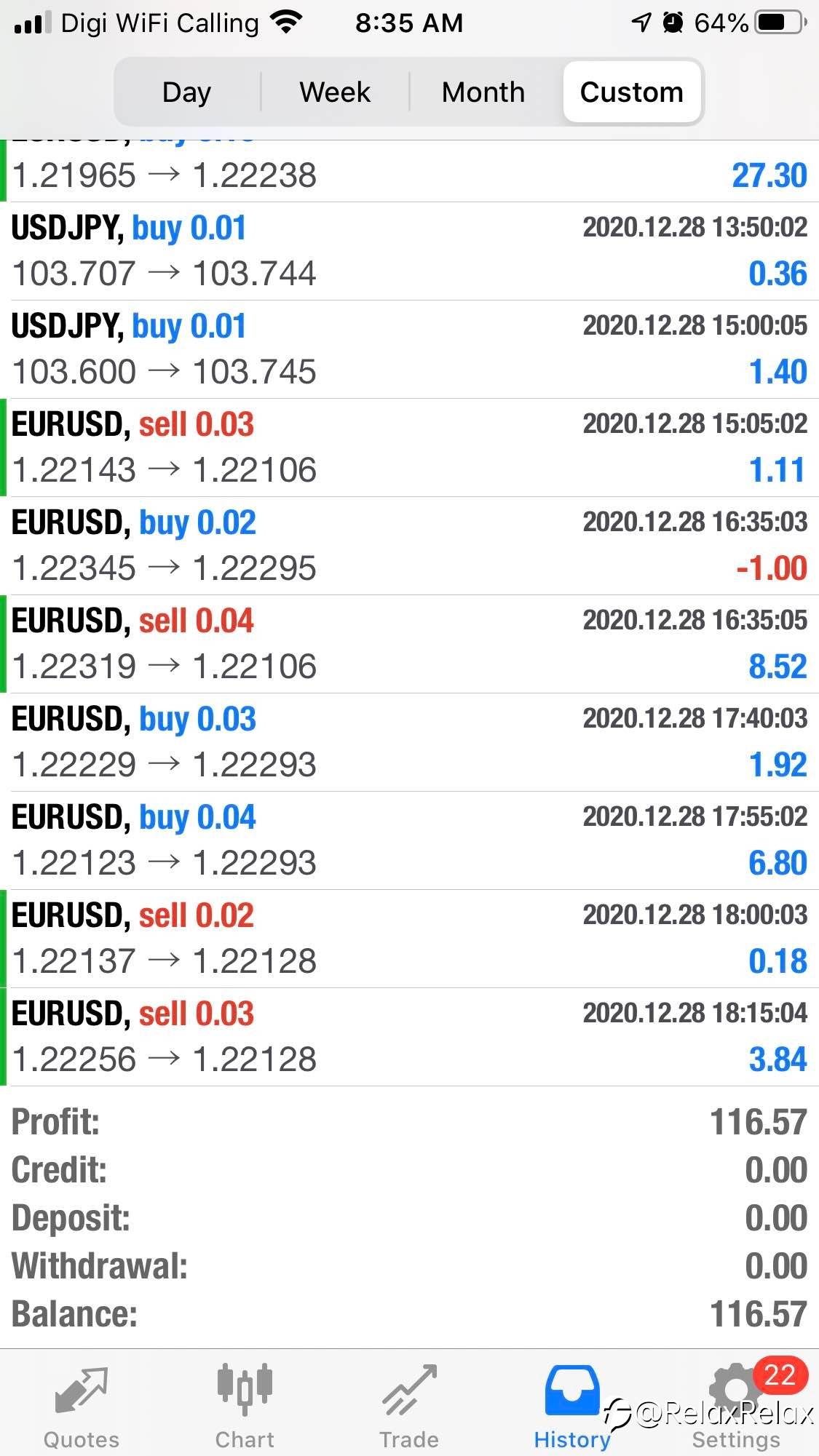Image resolution: width=819 pixels, height=1456 pixels.
Task: Open Settings with 22 badge
Action: 735,1406
